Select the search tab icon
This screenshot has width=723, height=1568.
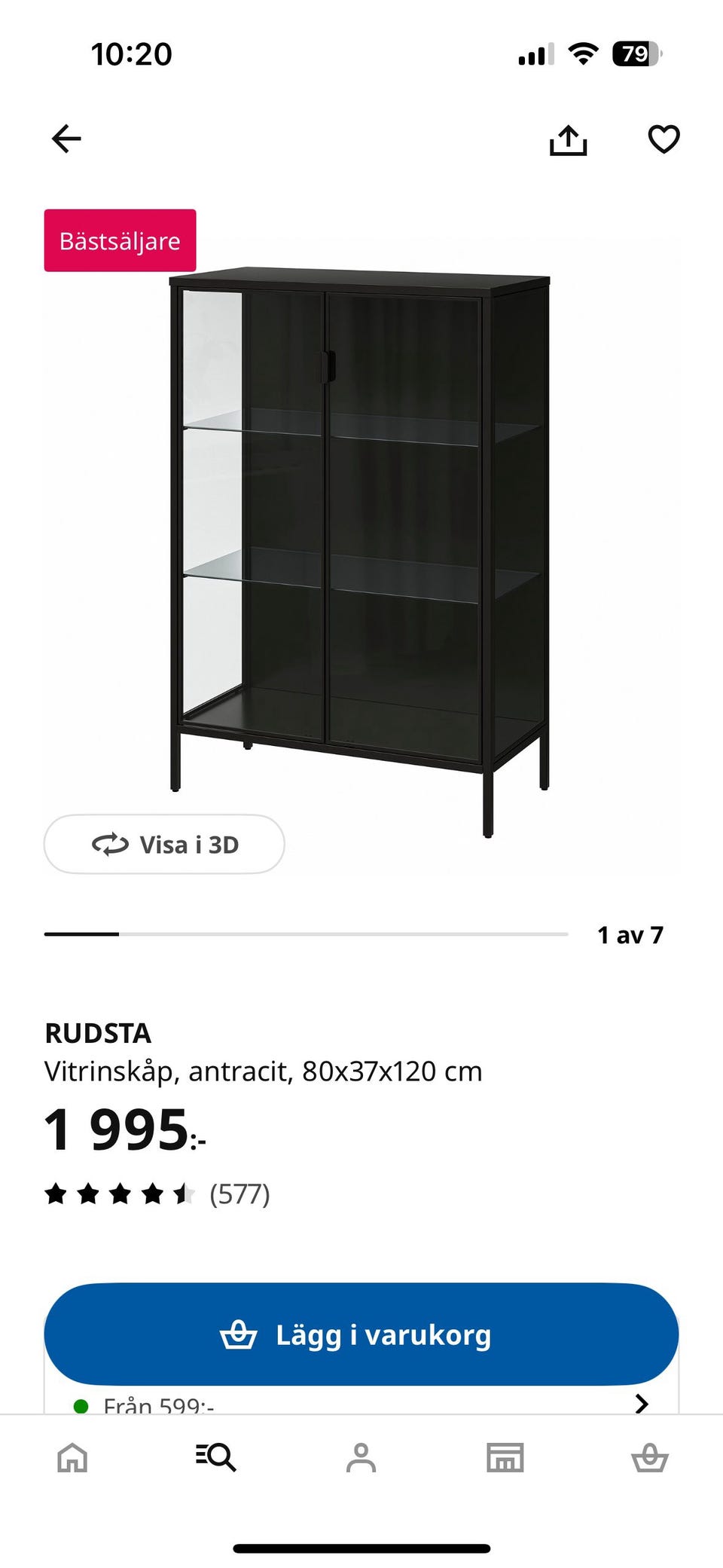click(x=217, y=1459)
